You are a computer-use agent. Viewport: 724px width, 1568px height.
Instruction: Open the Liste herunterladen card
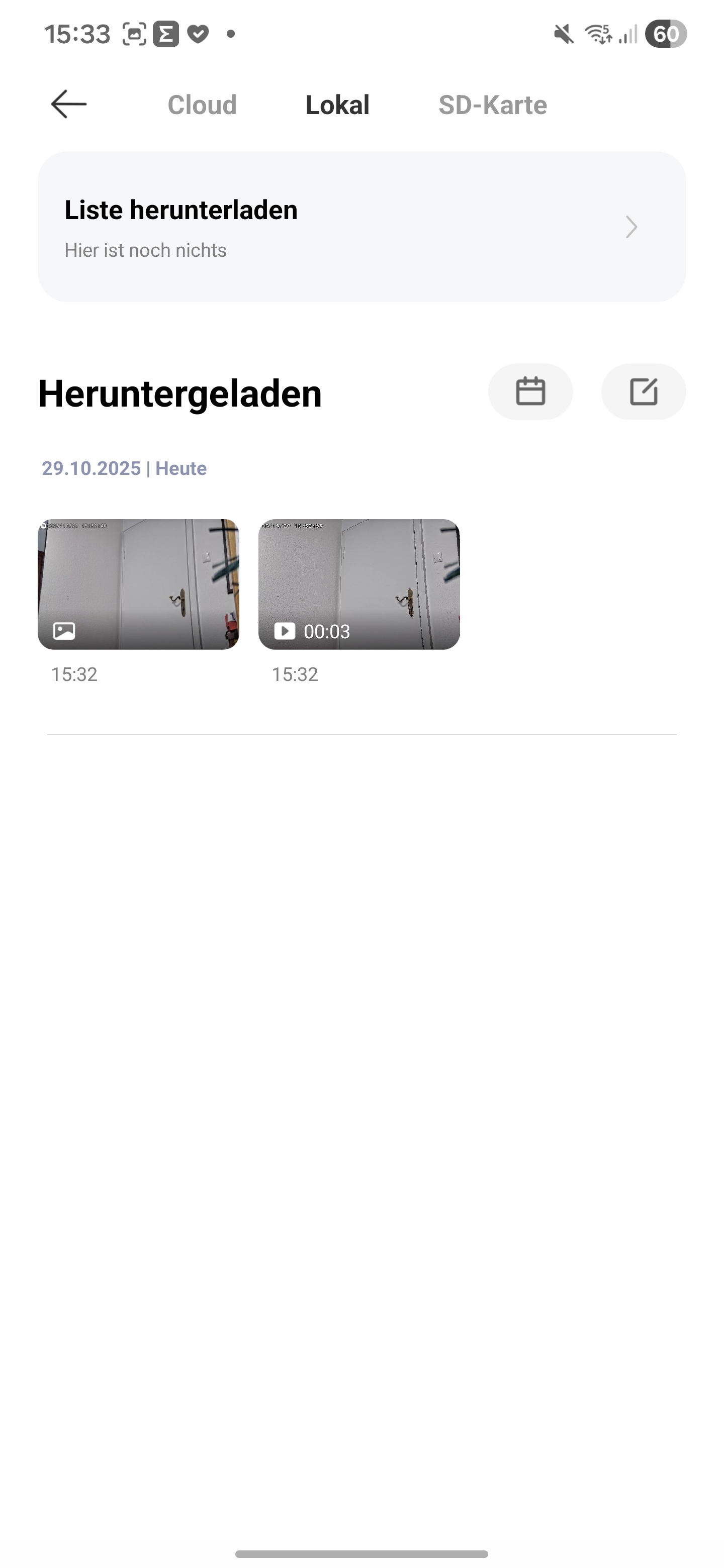point(361,227)
